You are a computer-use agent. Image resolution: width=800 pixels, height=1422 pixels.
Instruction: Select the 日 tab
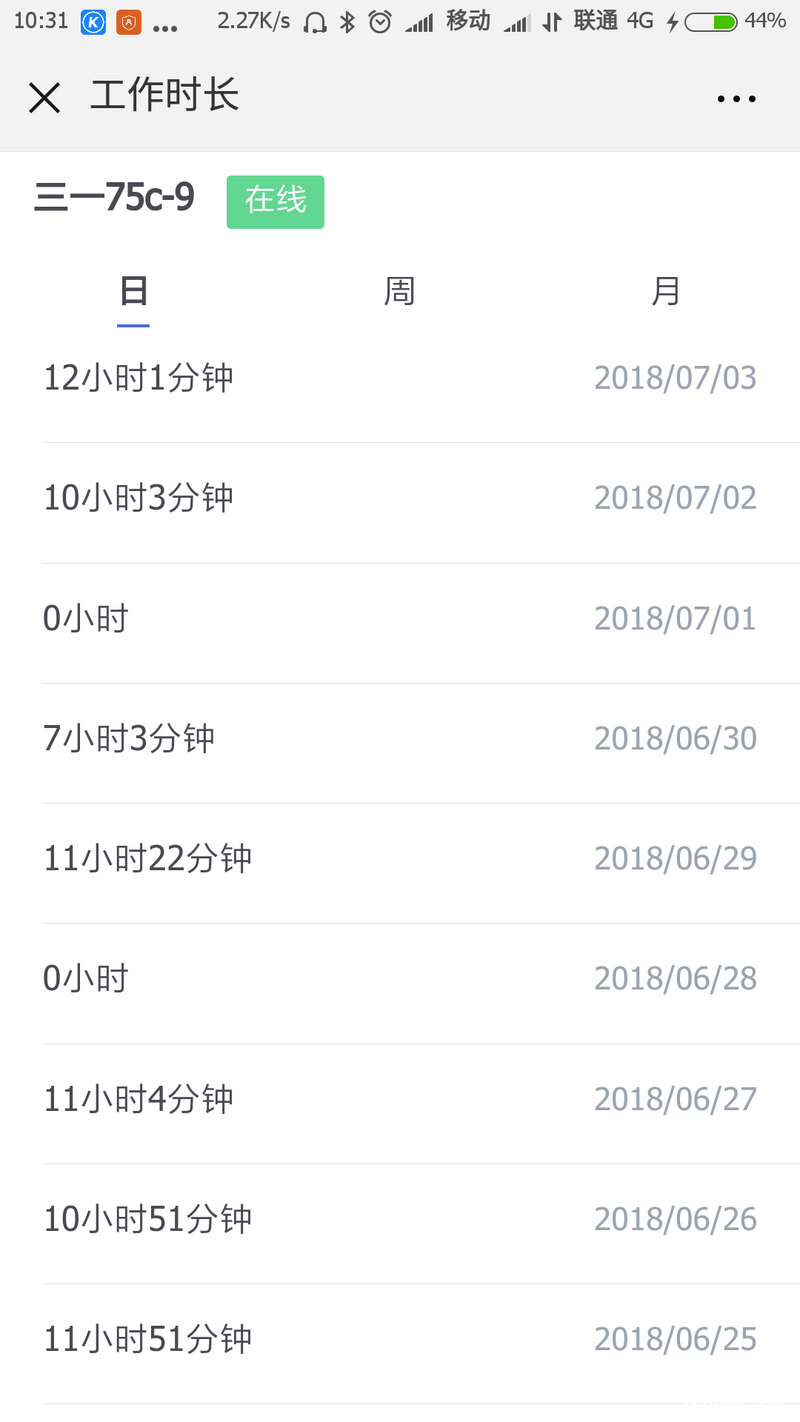pyautogui.click(x=133, y=291)
